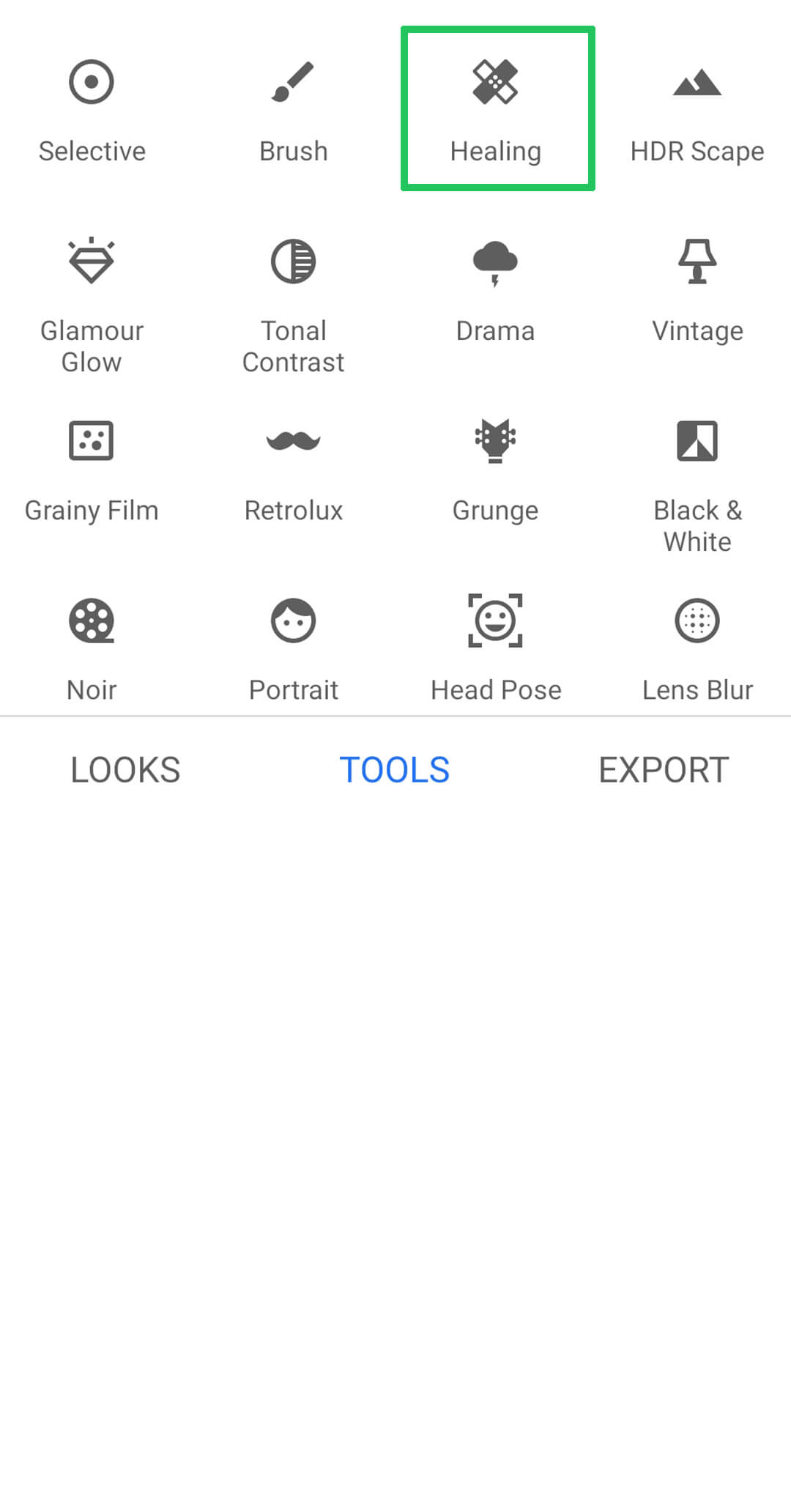Open the Healing tool
Viewport: 791px width, 1512px height.
(496, 110)
